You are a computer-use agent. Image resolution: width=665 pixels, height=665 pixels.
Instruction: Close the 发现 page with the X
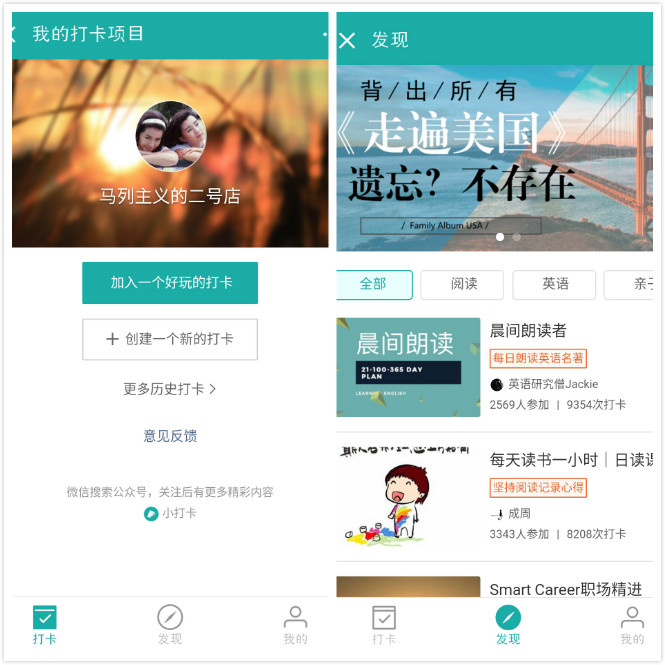pos(347,40)
